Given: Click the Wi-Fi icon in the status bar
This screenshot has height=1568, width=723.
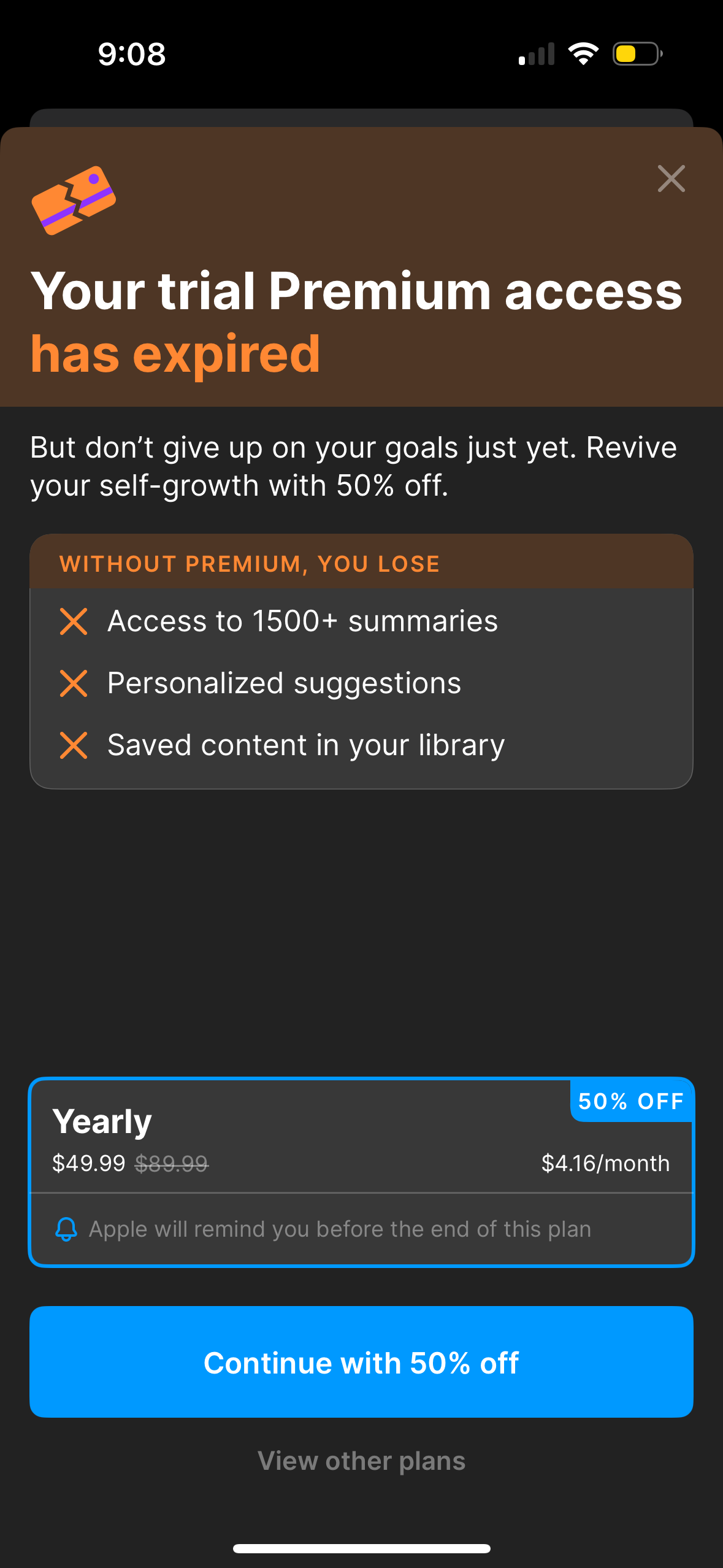Looking at the screenshot, I should 582,54.
